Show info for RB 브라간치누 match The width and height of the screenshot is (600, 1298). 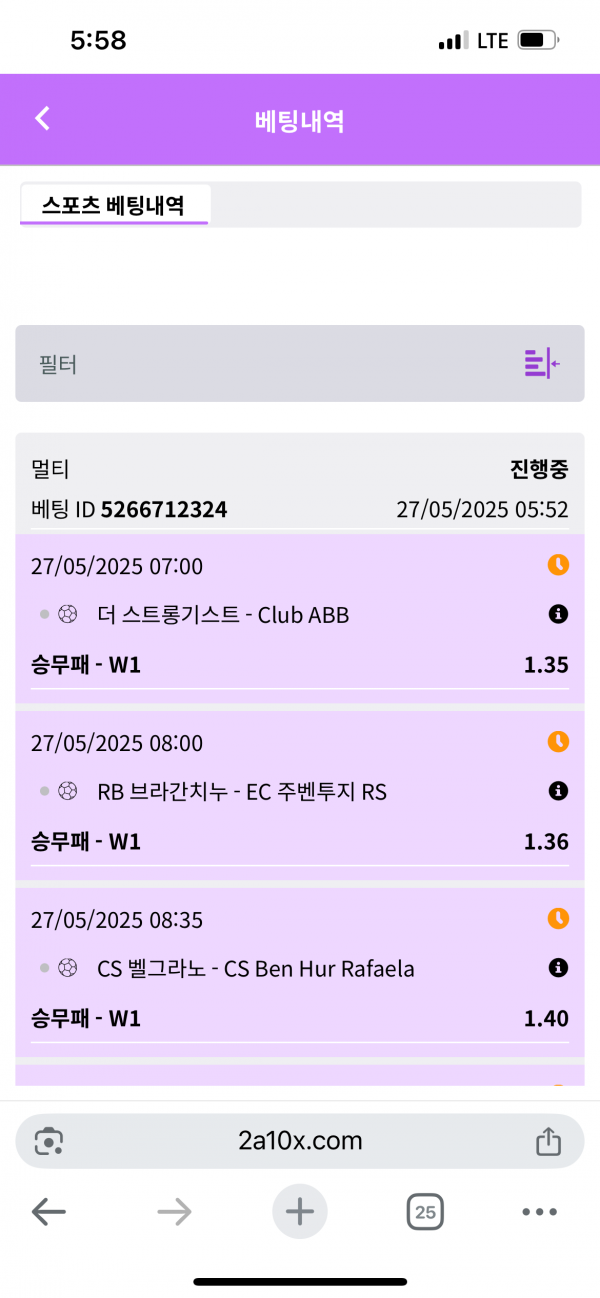point(558,791)
